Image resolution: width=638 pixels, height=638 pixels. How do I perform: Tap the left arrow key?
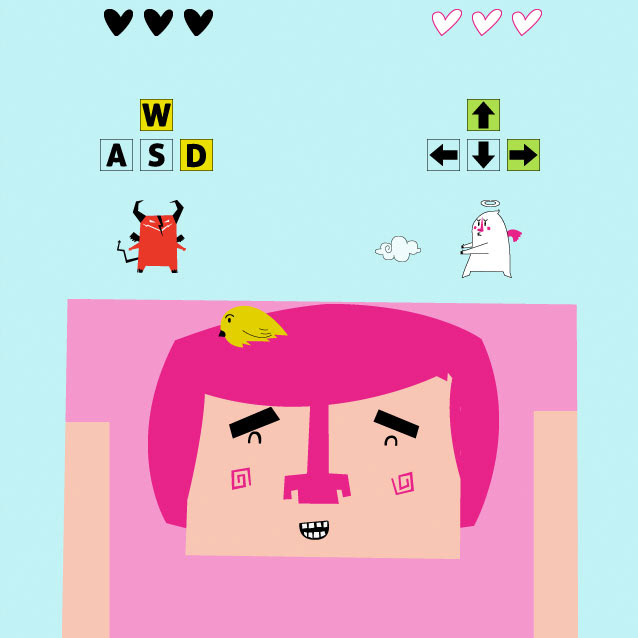click(x=443, y=155)
